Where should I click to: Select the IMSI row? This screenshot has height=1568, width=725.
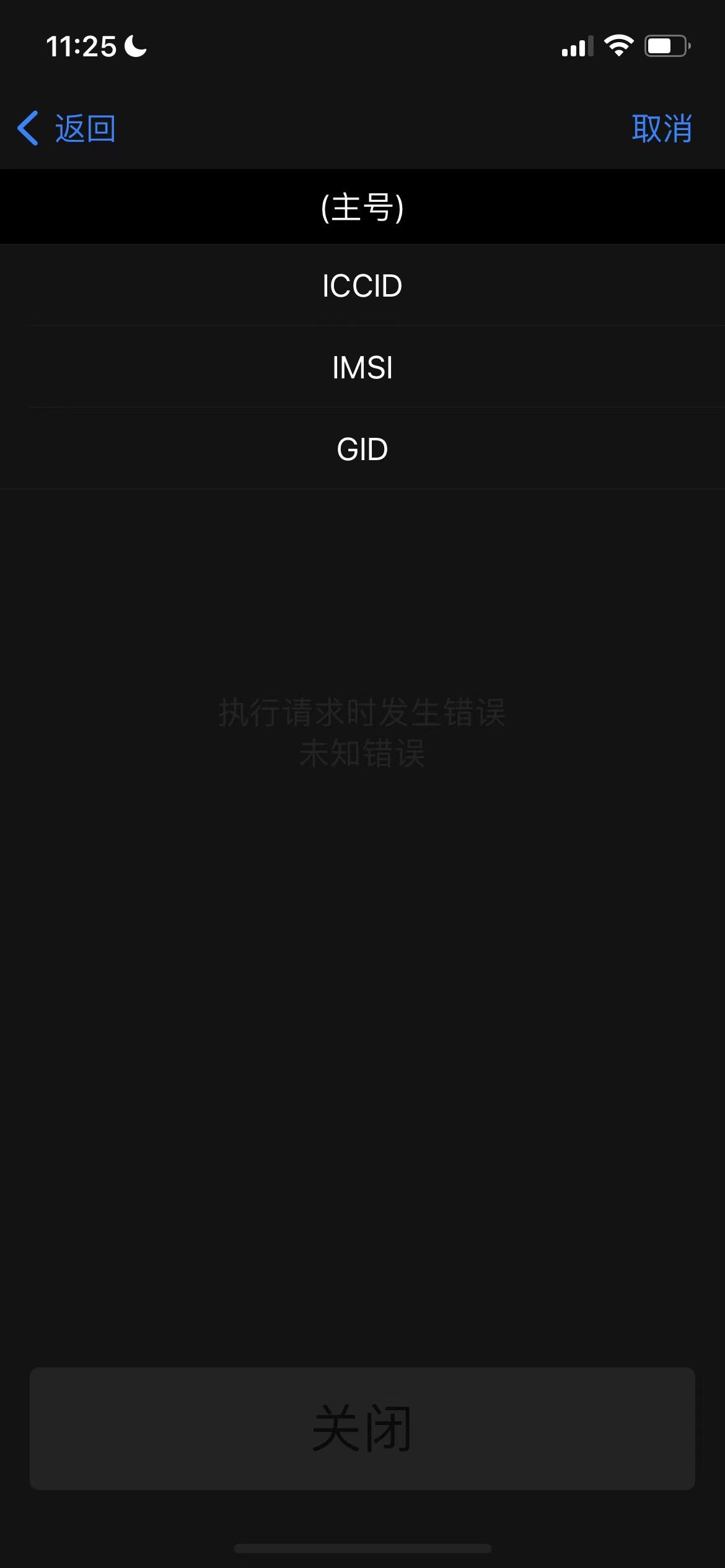tap(362, 368)
